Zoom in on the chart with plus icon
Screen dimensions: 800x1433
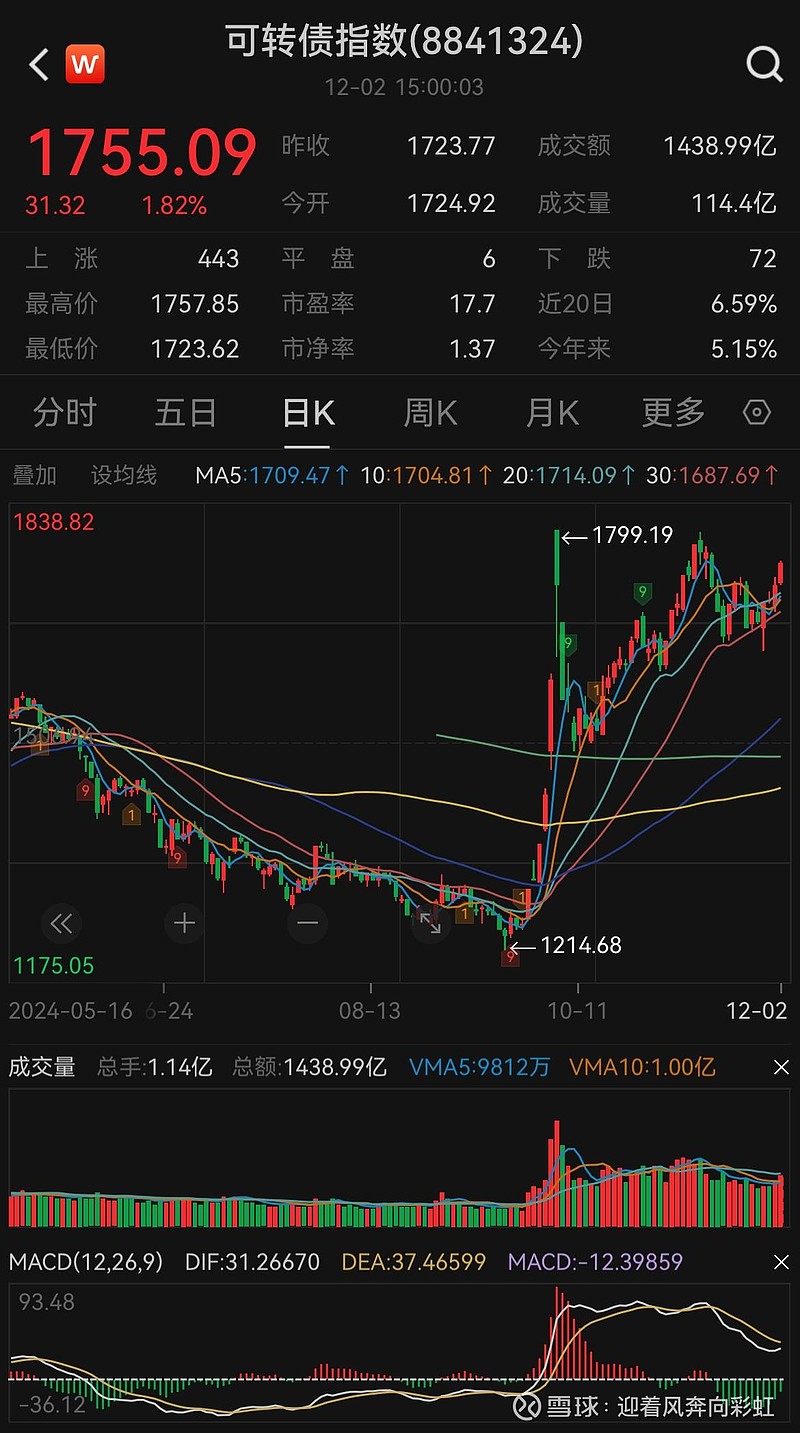tap(184, 923)
